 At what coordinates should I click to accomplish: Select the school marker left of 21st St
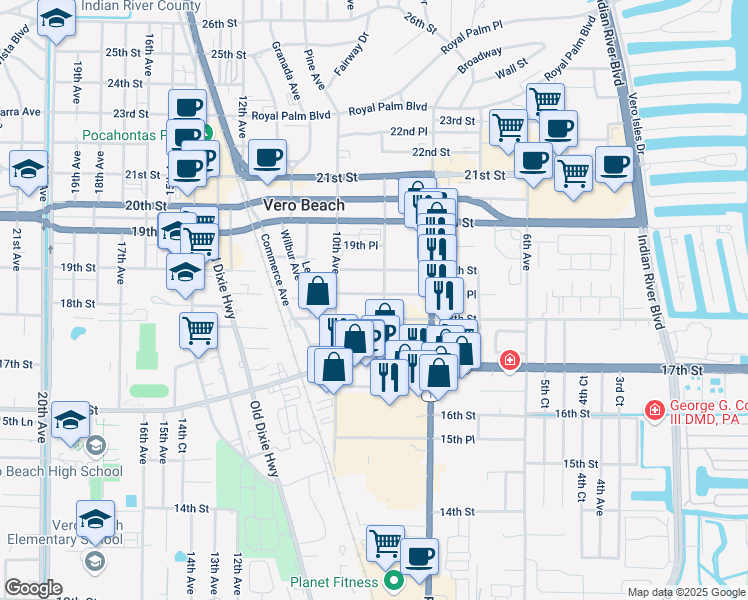(28, 169)
